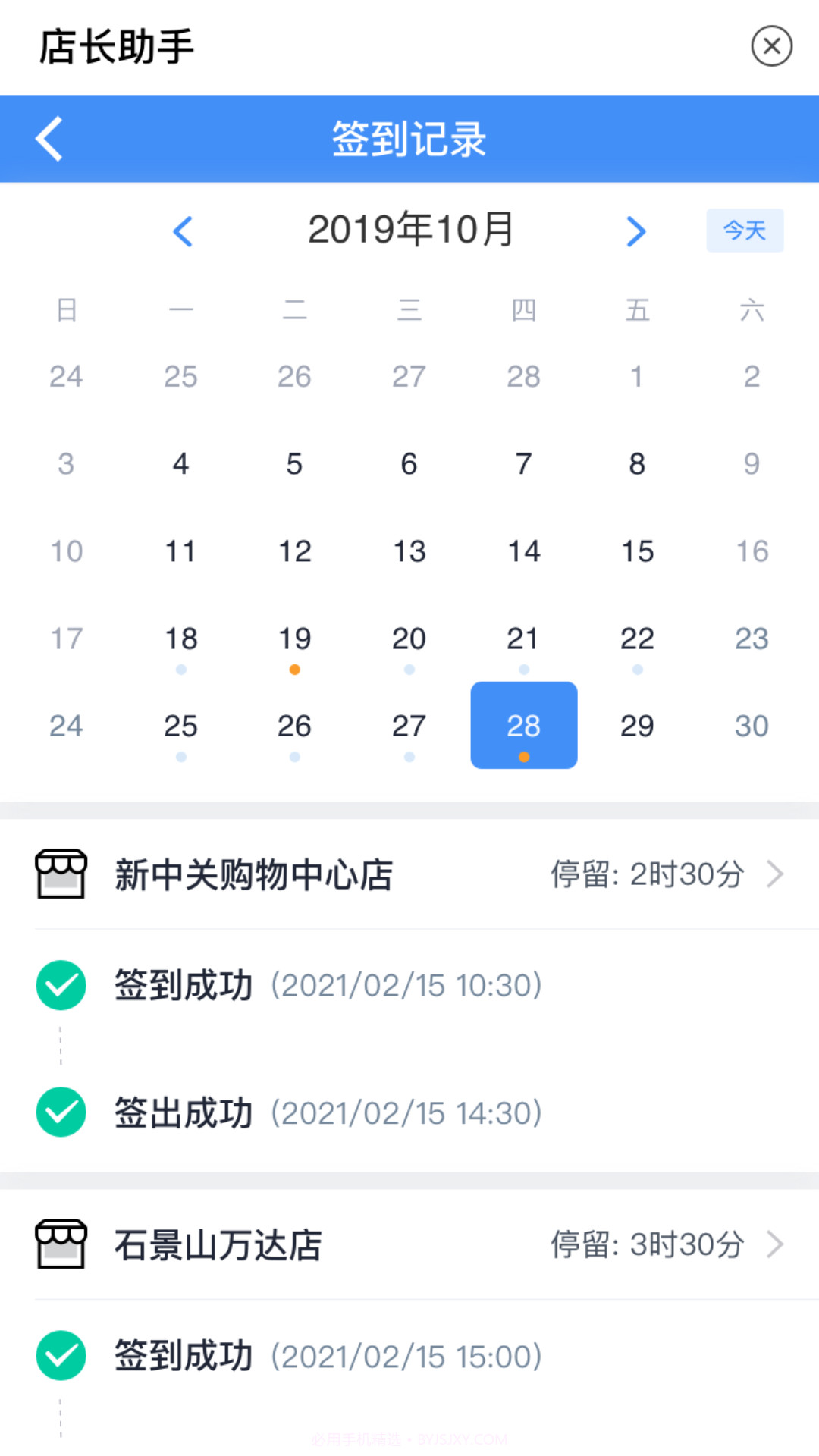Select October 25 with the blue dot

click(180, 726)
